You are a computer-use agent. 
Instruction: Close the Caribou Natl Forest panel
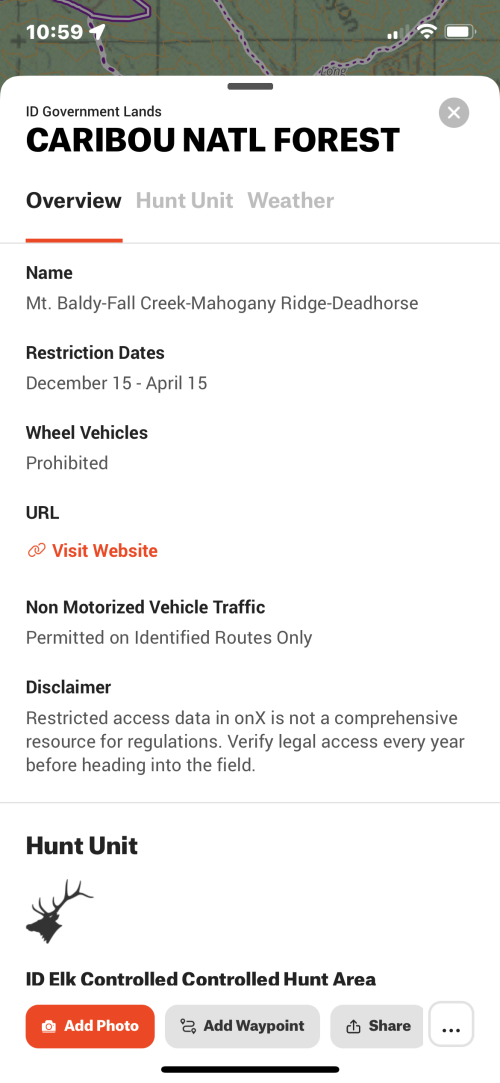[454, 113]
